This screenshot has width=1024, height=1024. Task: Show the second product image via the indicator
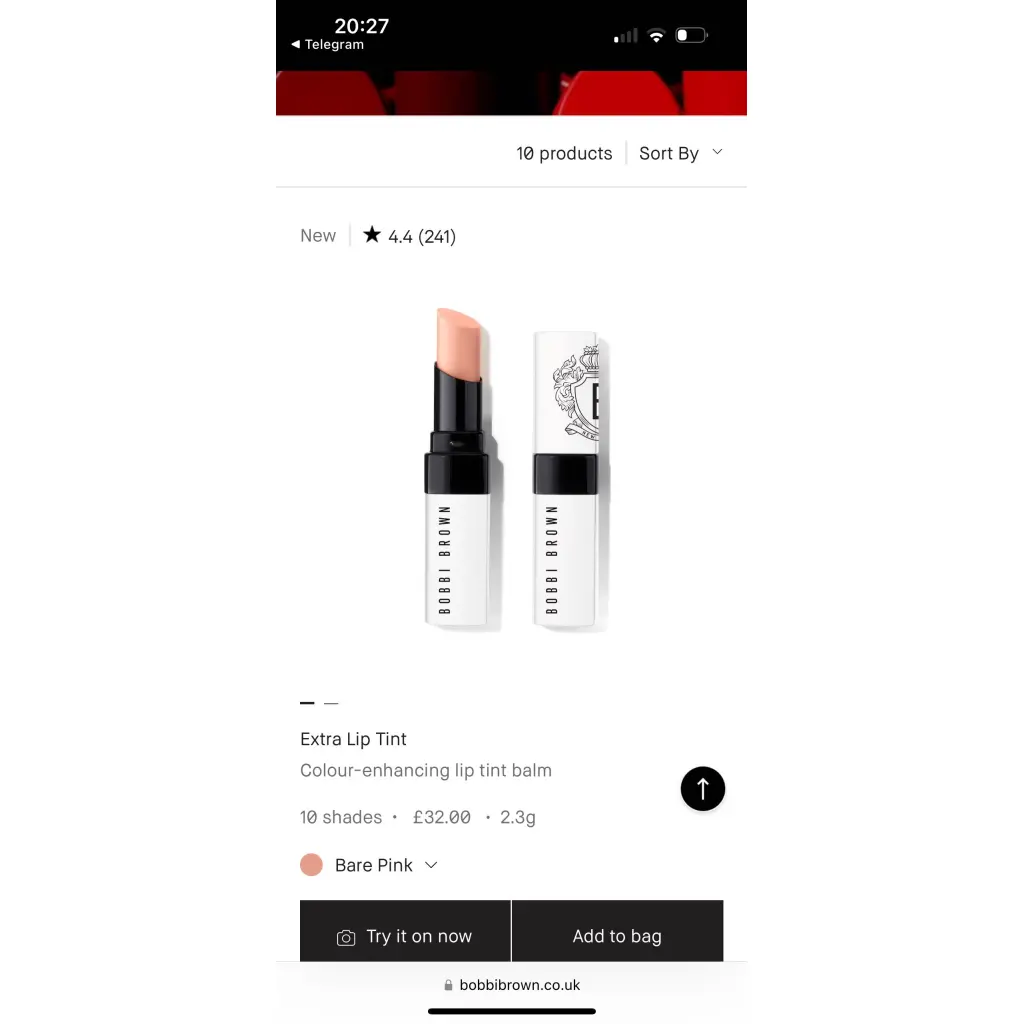331,704
